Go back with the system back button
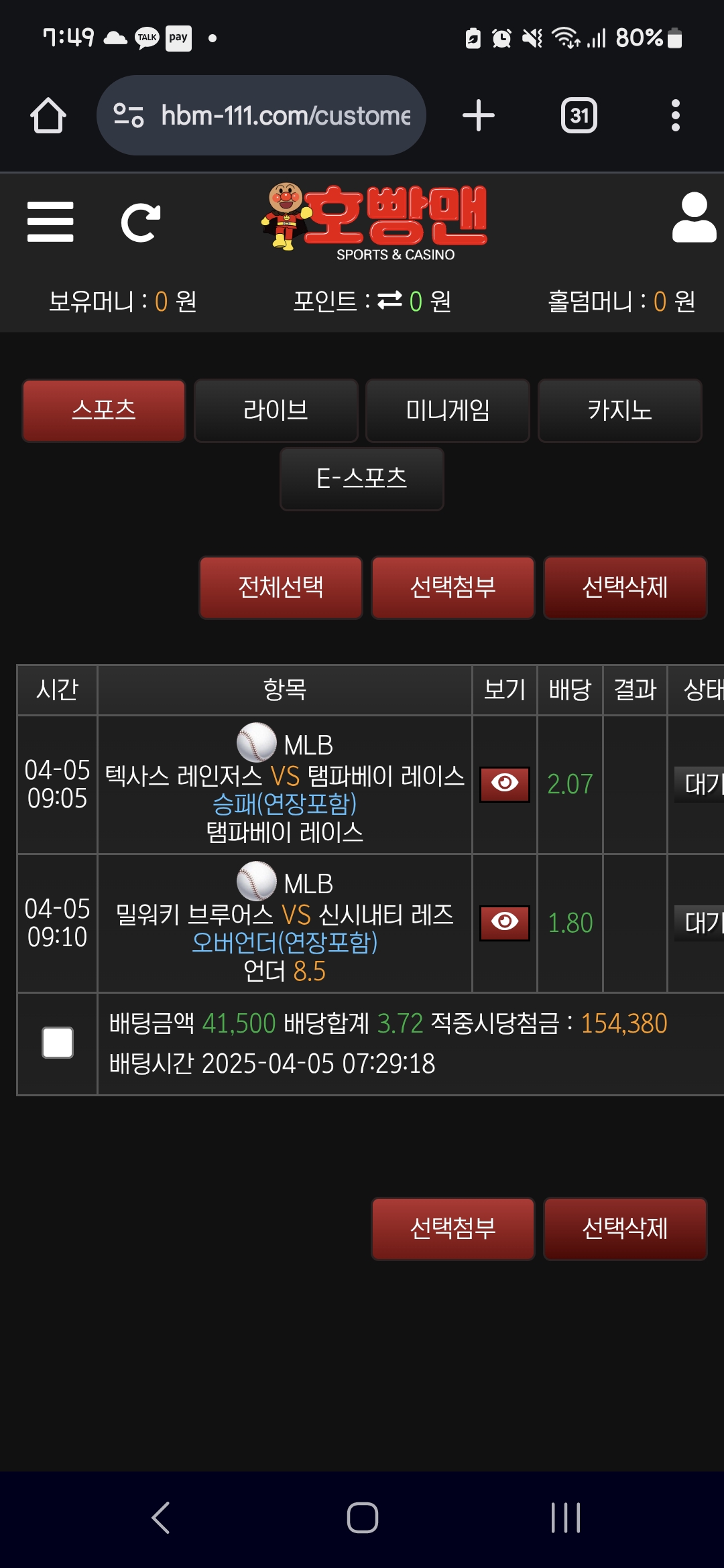Image resolution: width=724 pixels, height=1568 pixels. [x=161, y=1518]
